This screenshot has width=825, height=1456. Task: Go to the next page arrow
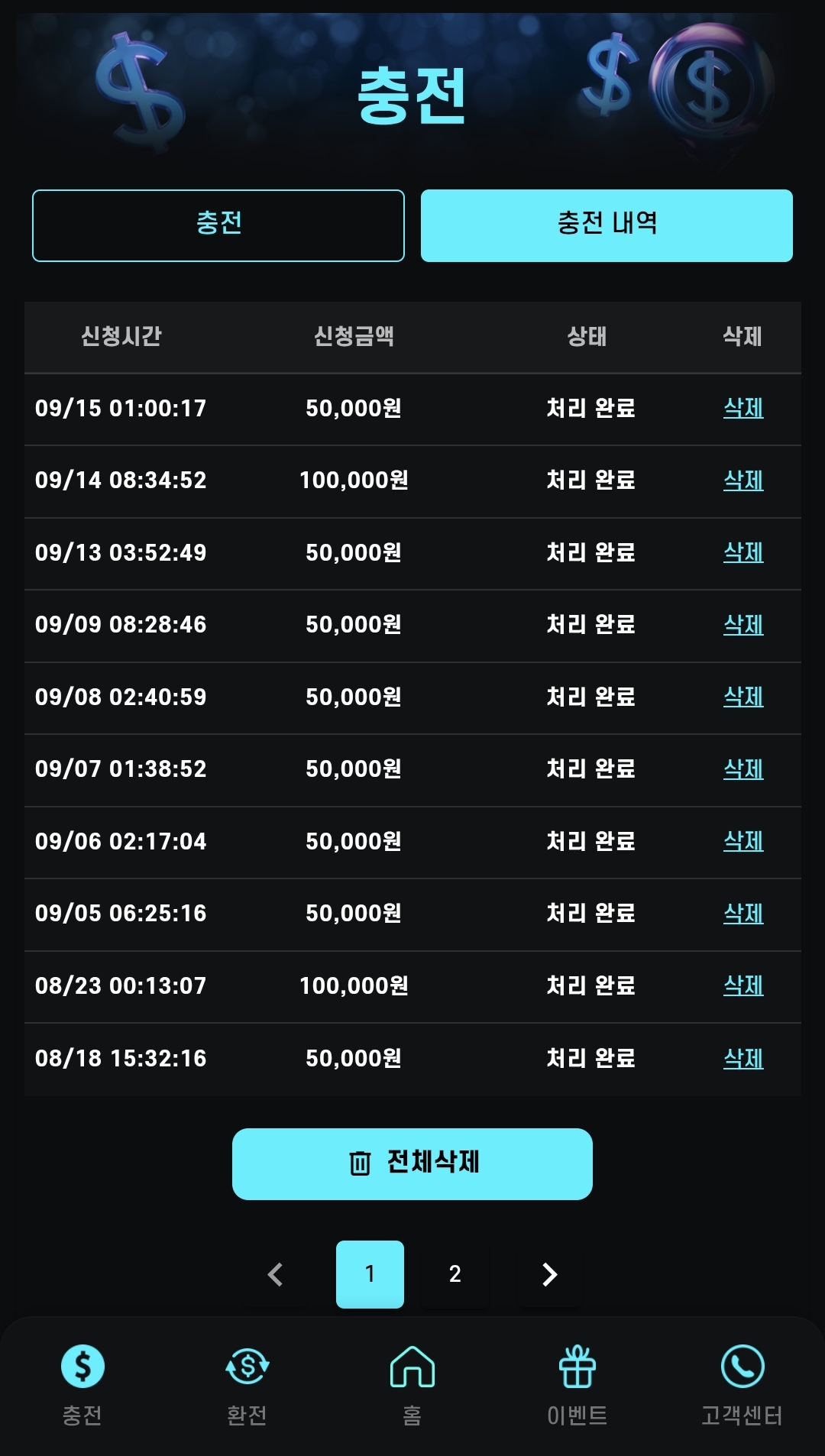click(549, 1274)
